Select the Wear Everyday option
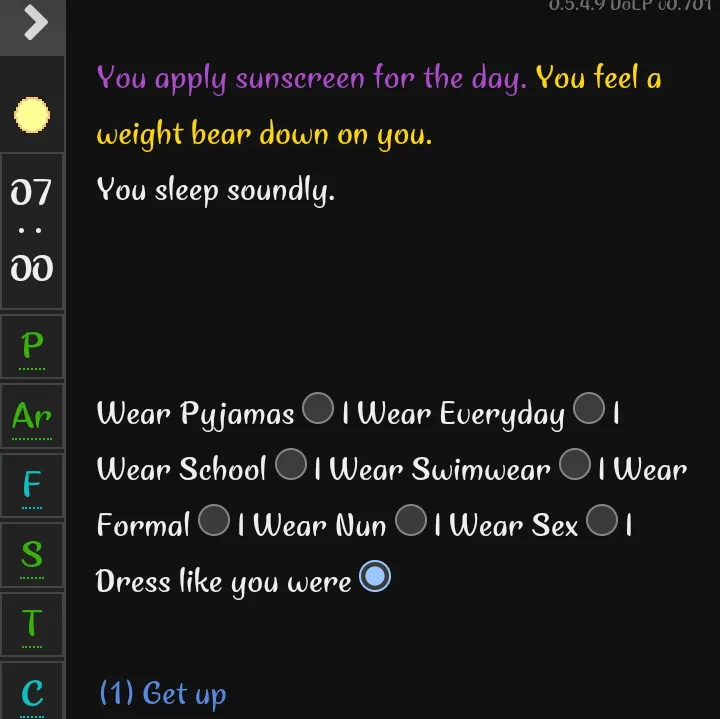This screenshot has width=720, height=719. tap(589, 409)
